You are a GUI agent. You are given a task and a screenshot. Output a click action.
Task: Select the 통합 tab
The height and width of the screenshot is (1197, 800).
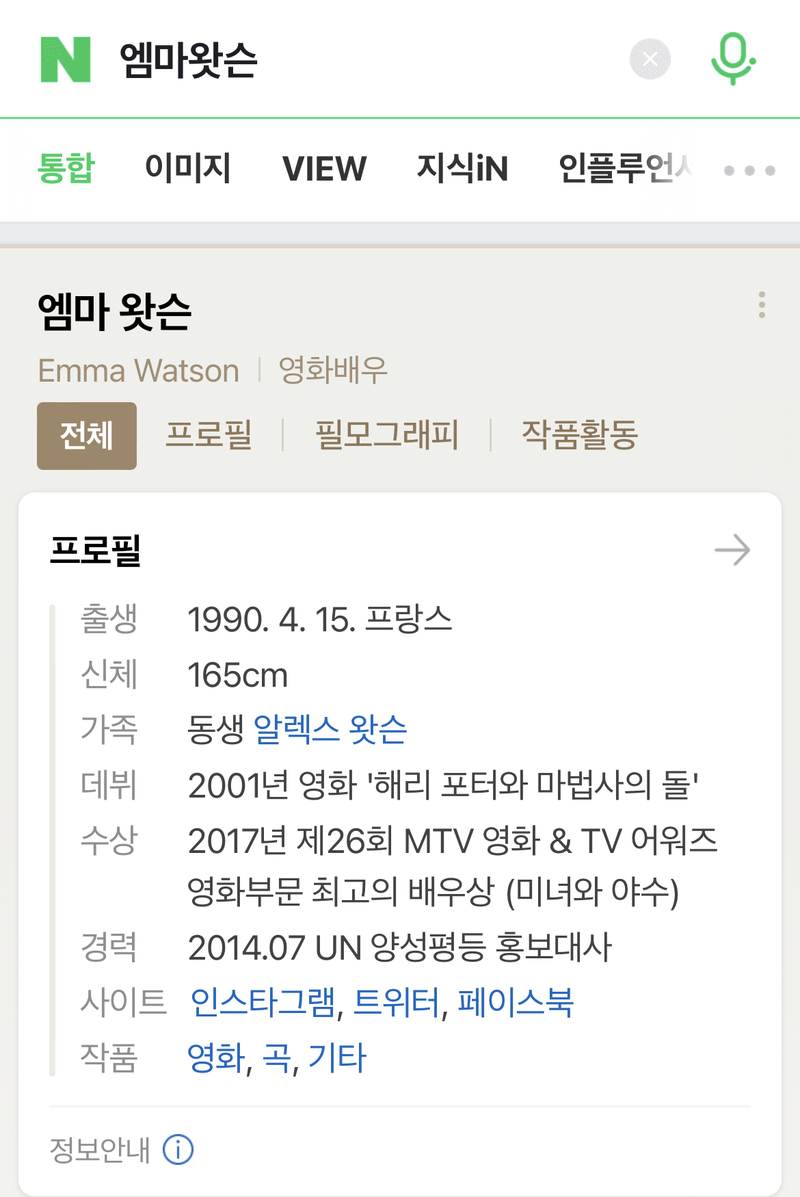click(x=66, y=169)
